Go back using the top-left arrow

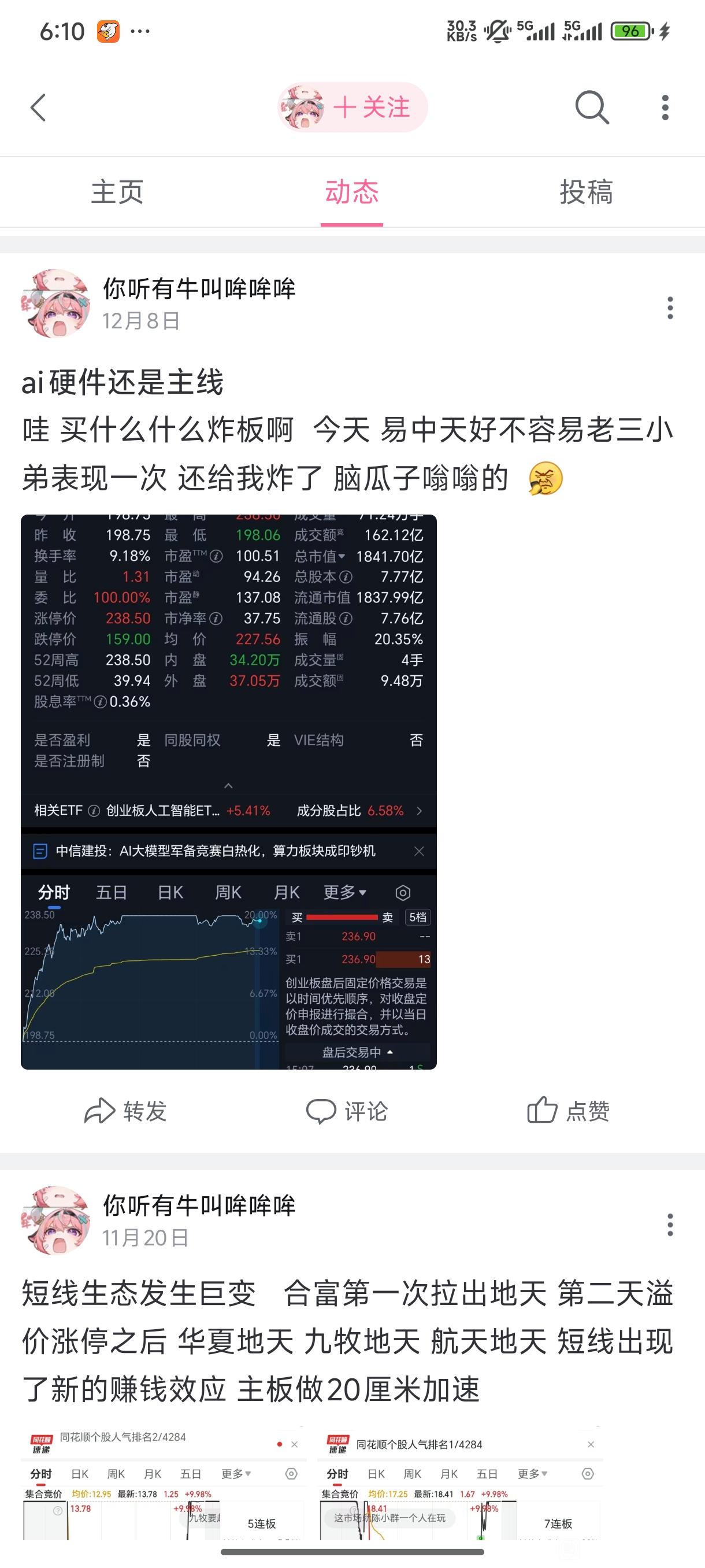pyautogui.click(x=38, y=108)
